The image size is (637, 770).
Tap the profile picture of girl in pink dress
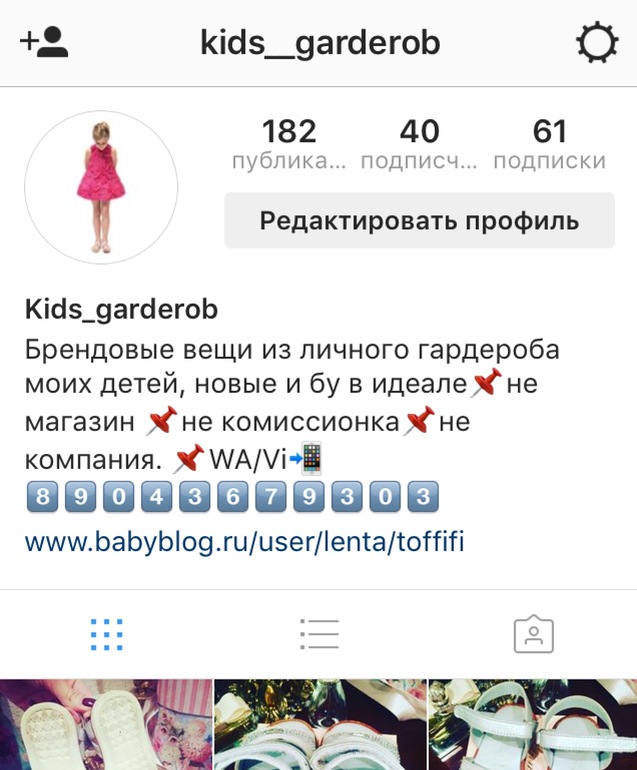101,188
